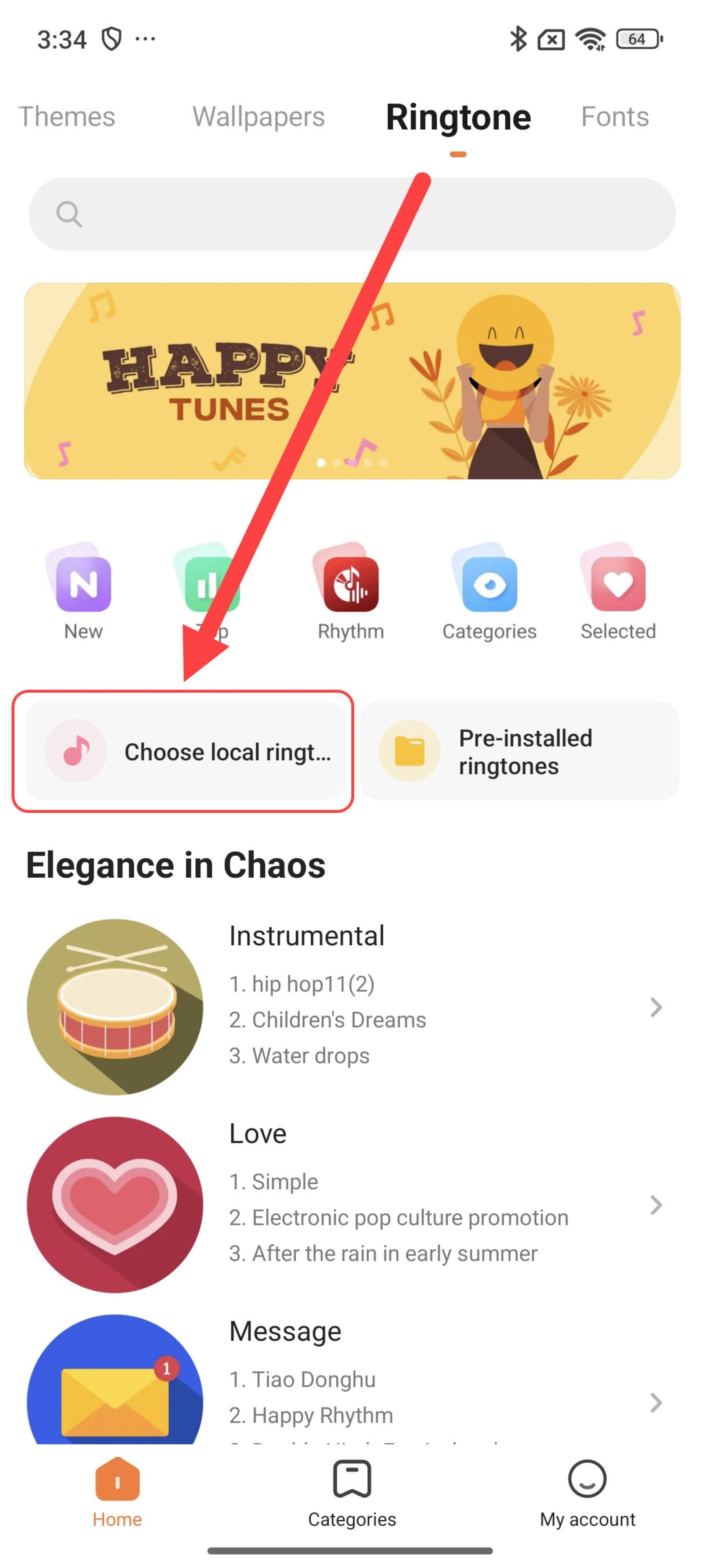Switch to the Wallpapers tab
The width and height of the screenshot is (705, 1568).
(x=258, y=116)
